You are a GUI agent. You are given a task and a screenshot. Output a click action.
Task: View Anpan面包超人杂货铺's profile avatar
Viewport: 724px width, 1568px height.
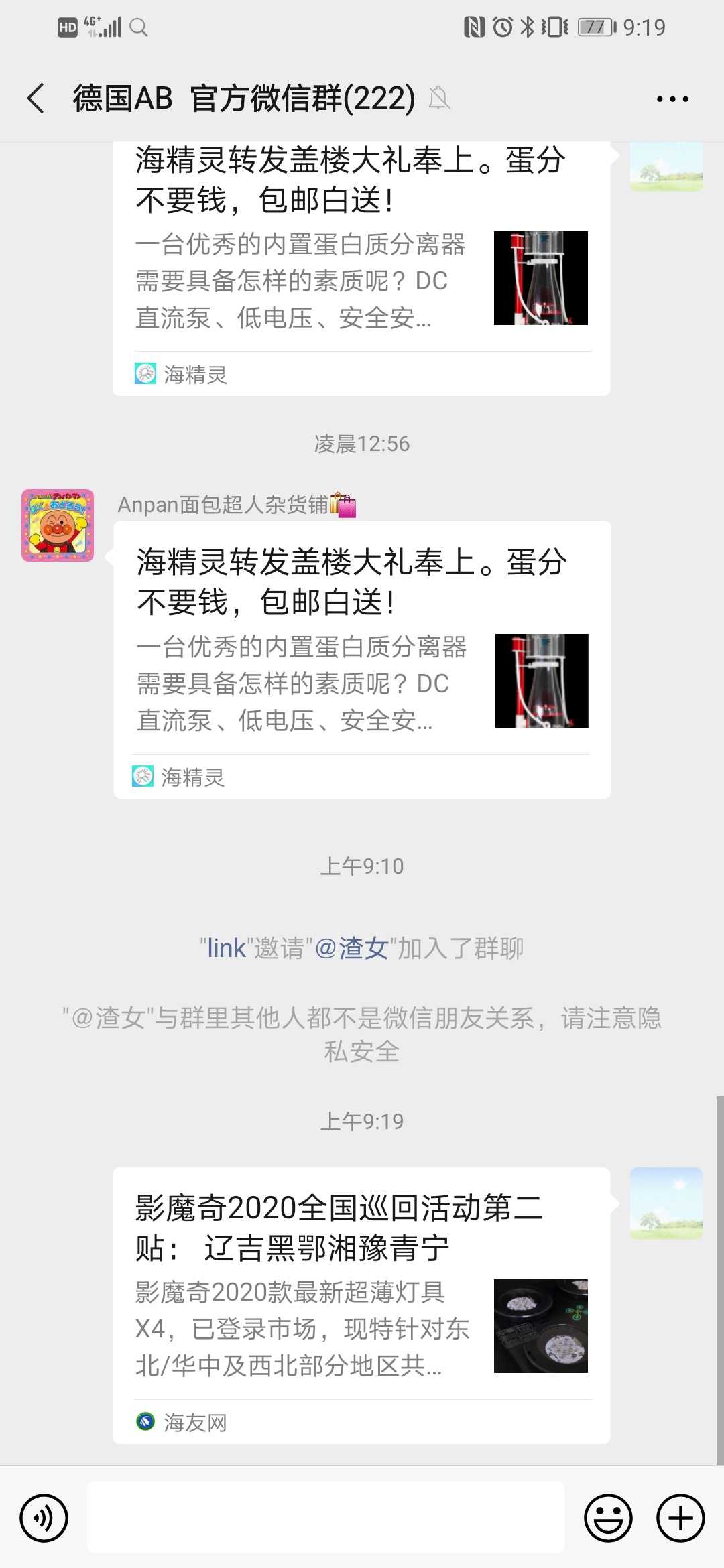tap(58, 525)
